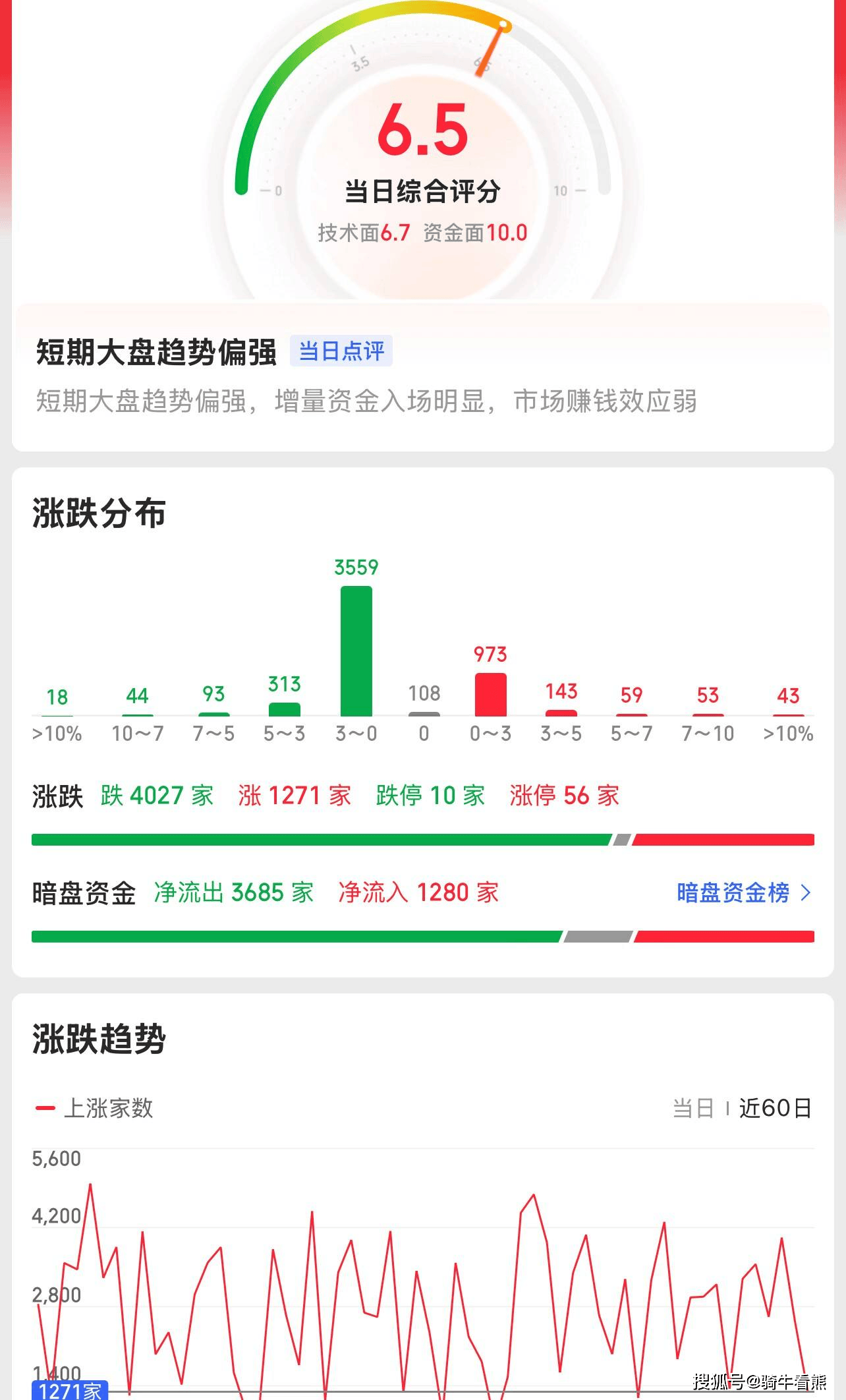Toggle the 净流出 3685 家 display
Image resolution: width=846 pixels, height=1400 pixels.
click(x=235, y=894)
